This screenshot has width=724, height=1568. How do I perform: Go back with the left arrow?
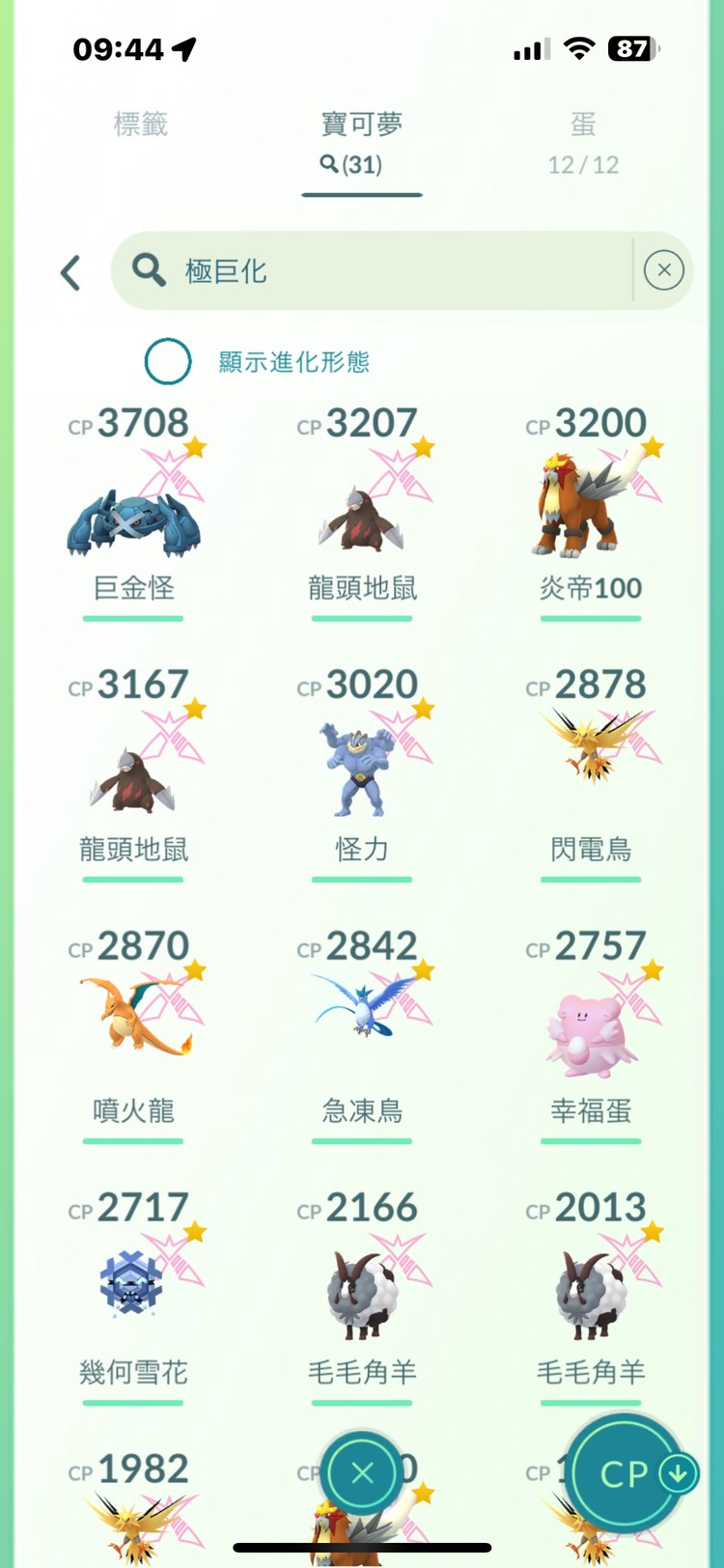click(x=70, y=272)
